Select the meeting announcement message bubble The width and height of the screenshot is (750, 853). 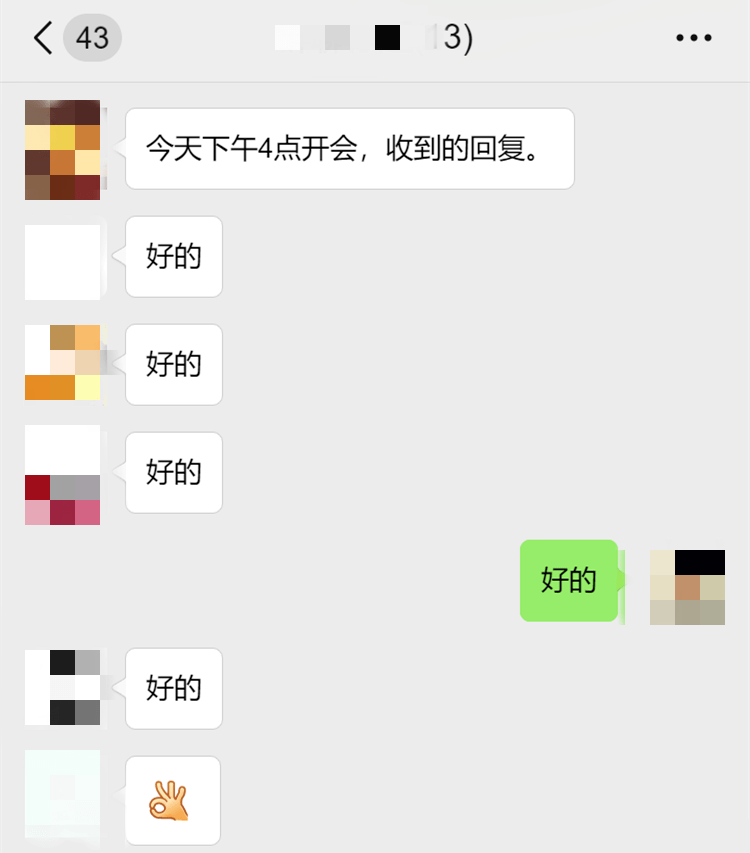tap(348, 149)
